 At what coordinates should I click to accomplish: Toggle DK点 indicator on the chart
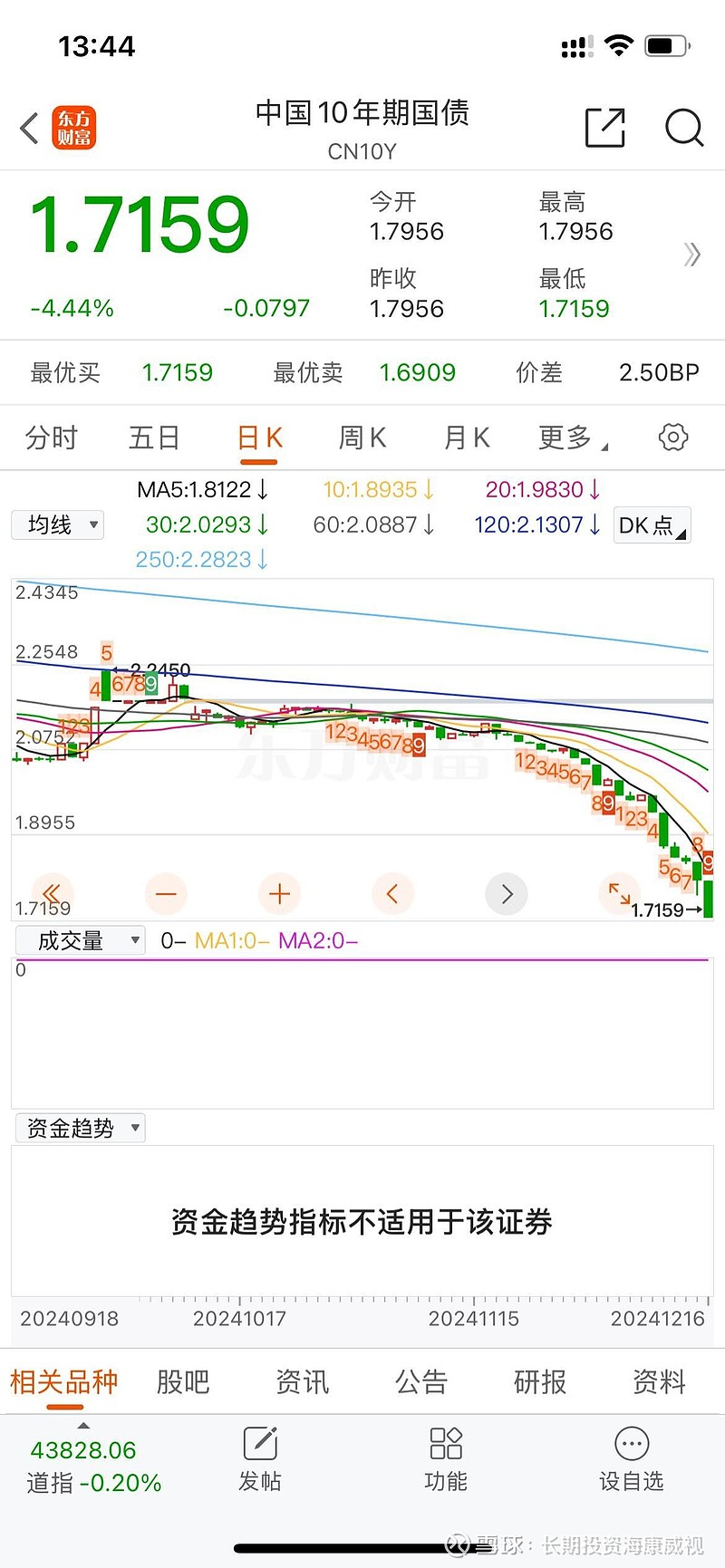point(652,524)
